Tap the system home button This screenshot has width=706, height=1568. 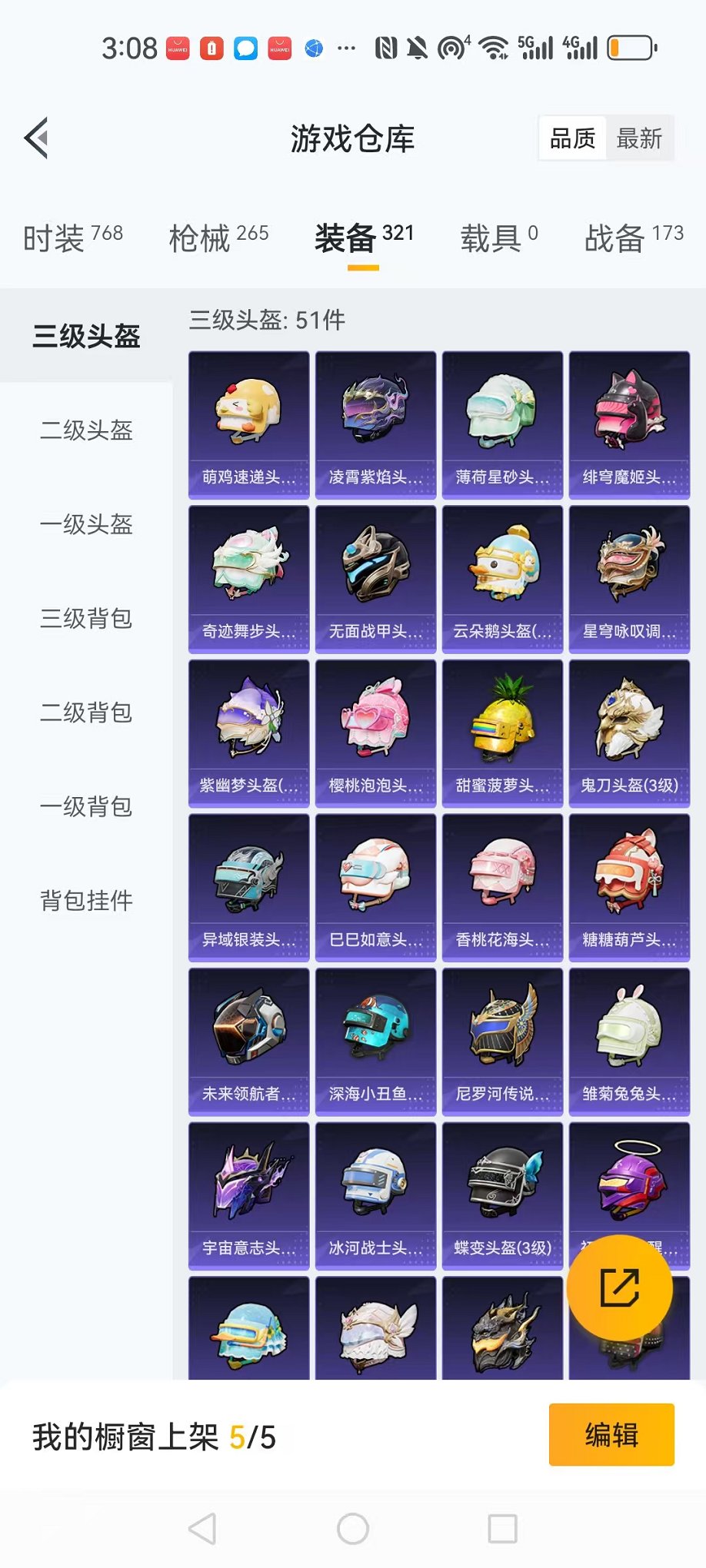click(x=352, y=1529)
